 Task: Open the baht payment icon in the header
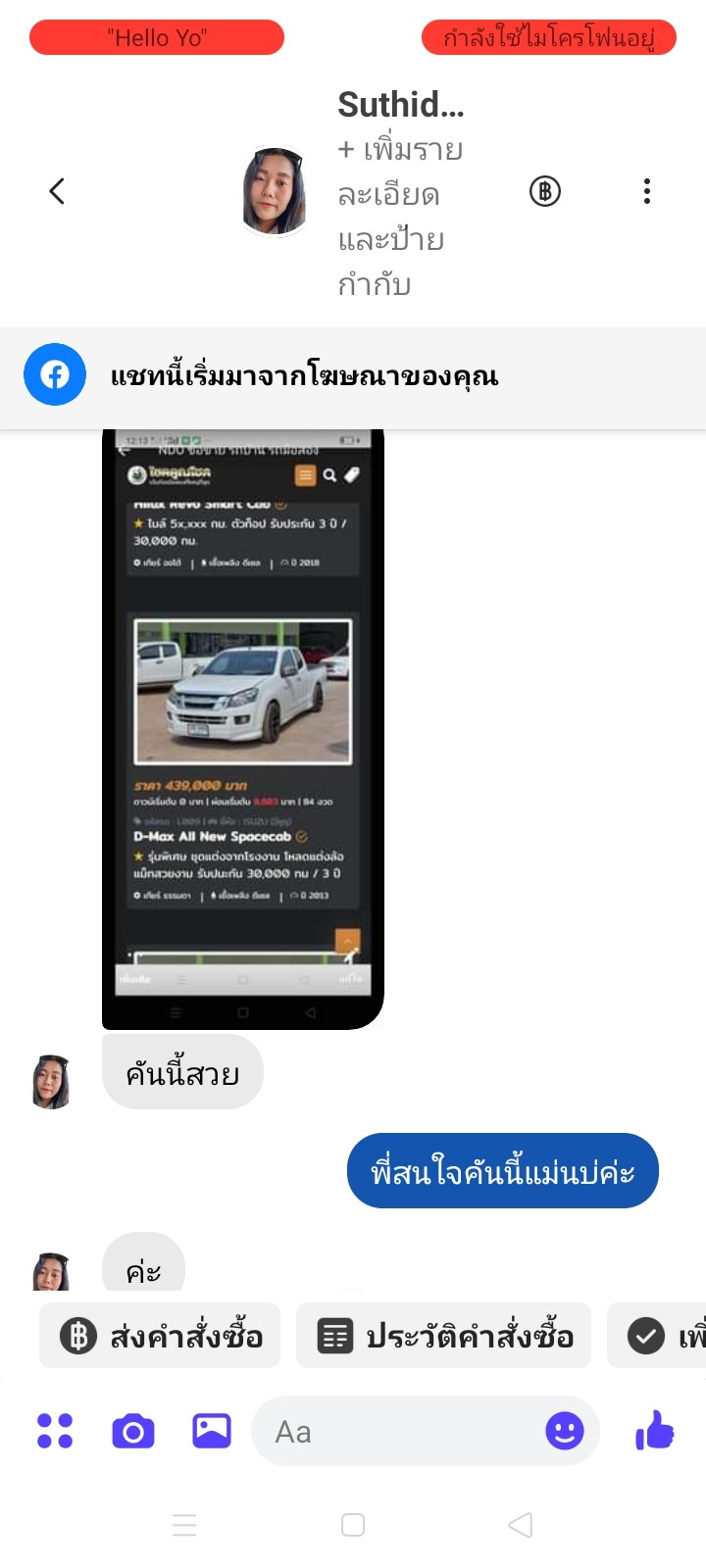[545, 191]
